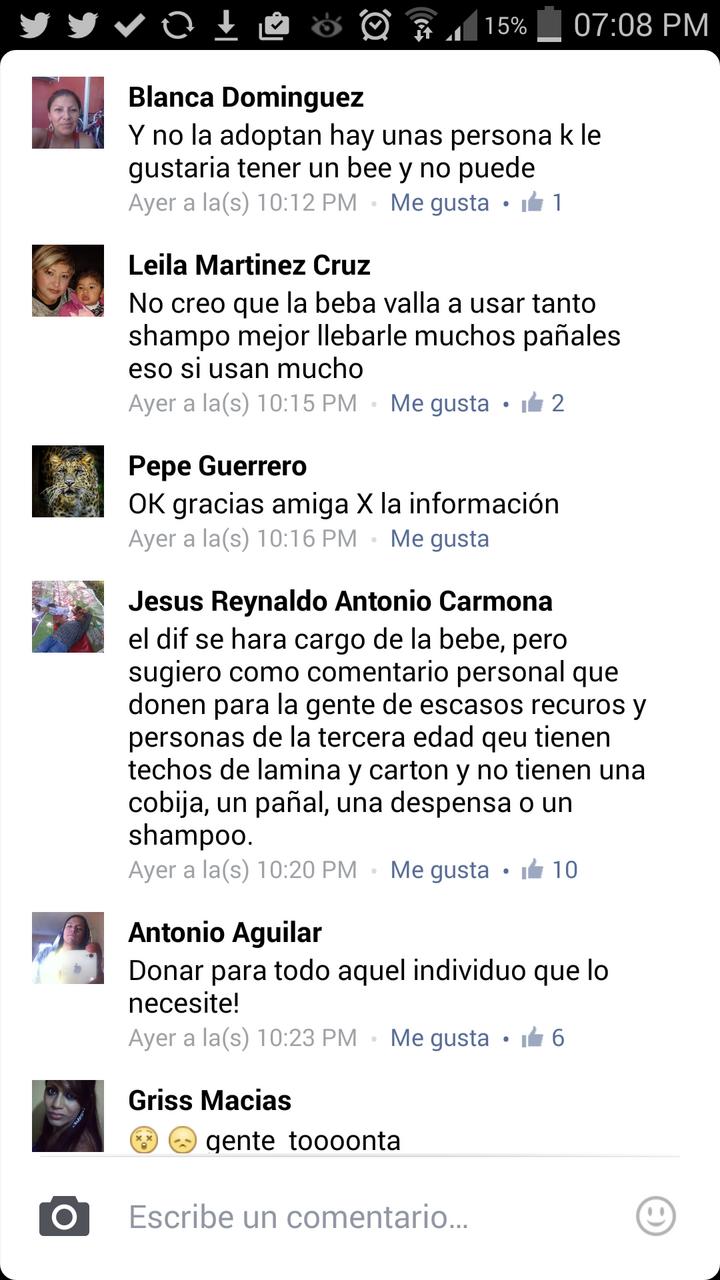Open Antonio Aguilar's profile picture
Screen dimensions: 720x1280
tap(68, 948)
